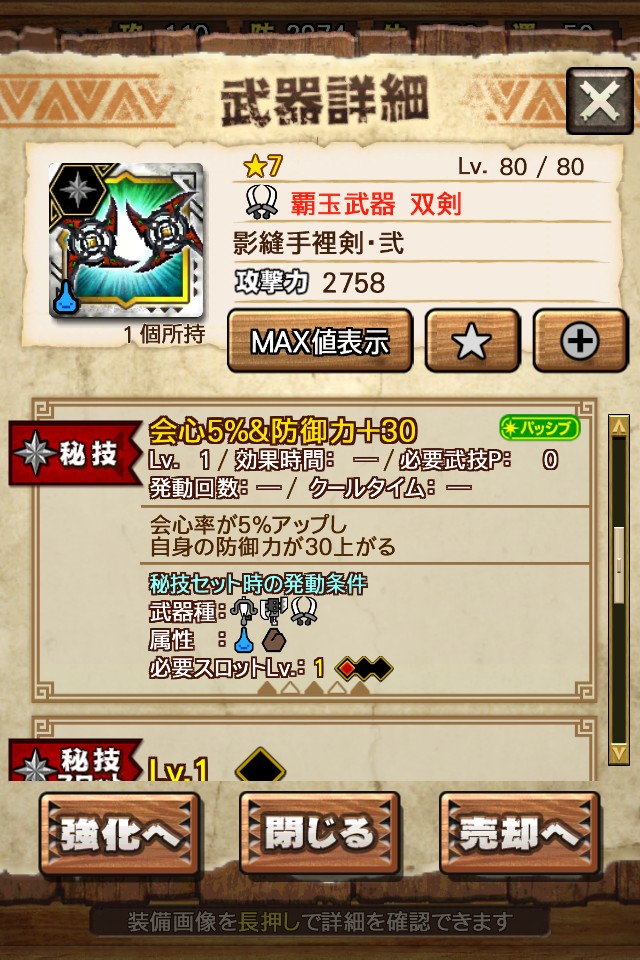The width and height of the screenshot is (640, 960).
Task: Close the 武器詳細 dialog with X
Action: tap(599, 101)
